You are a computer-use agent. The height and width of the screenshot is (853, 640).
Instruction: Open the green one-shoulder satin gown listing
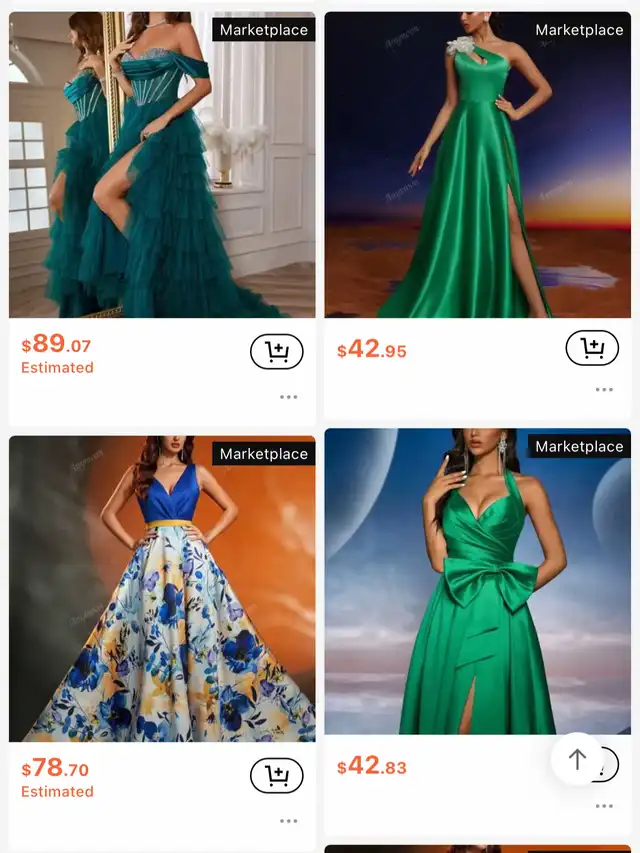pyautogui.click(x=477, y=165)
